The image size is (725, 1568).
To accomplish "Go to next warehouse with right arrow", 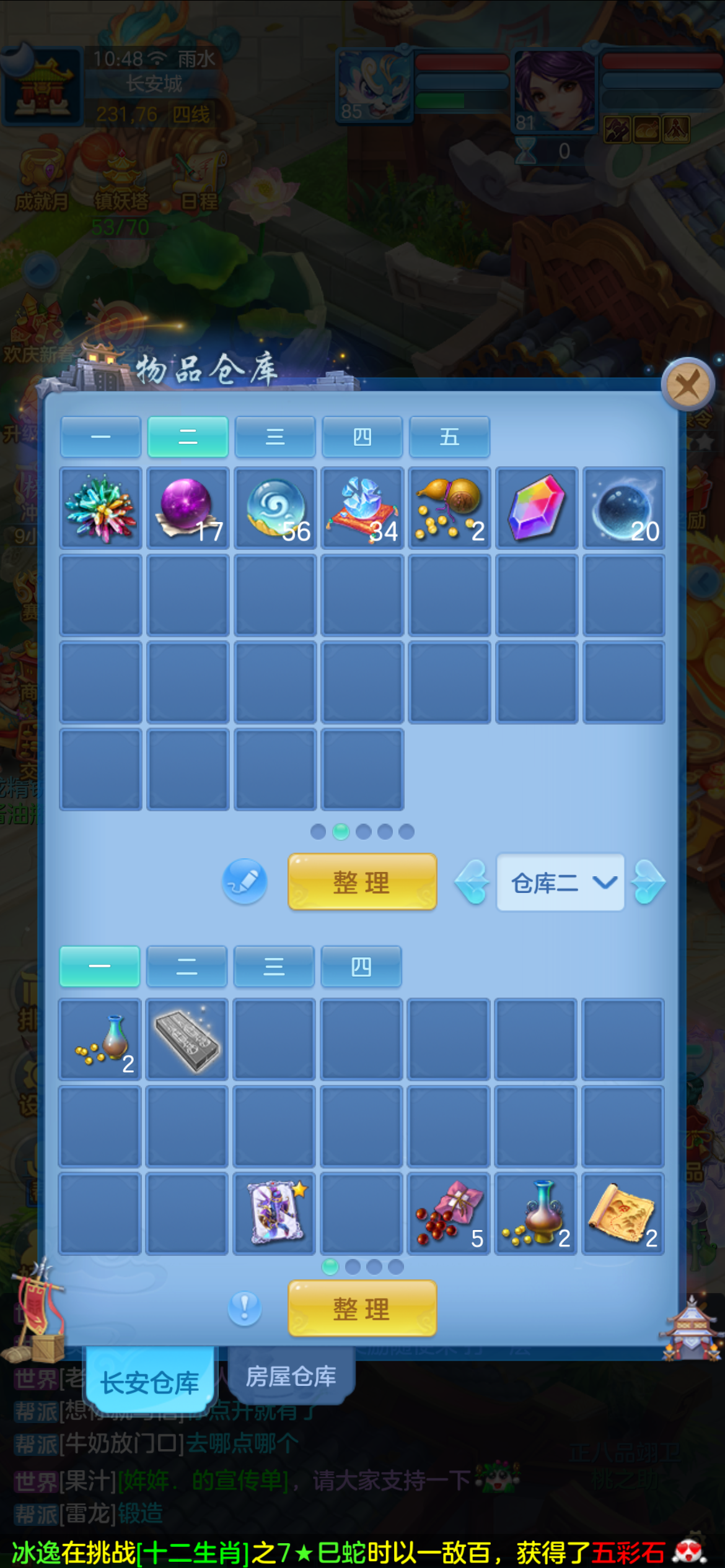I will (648, 882).
